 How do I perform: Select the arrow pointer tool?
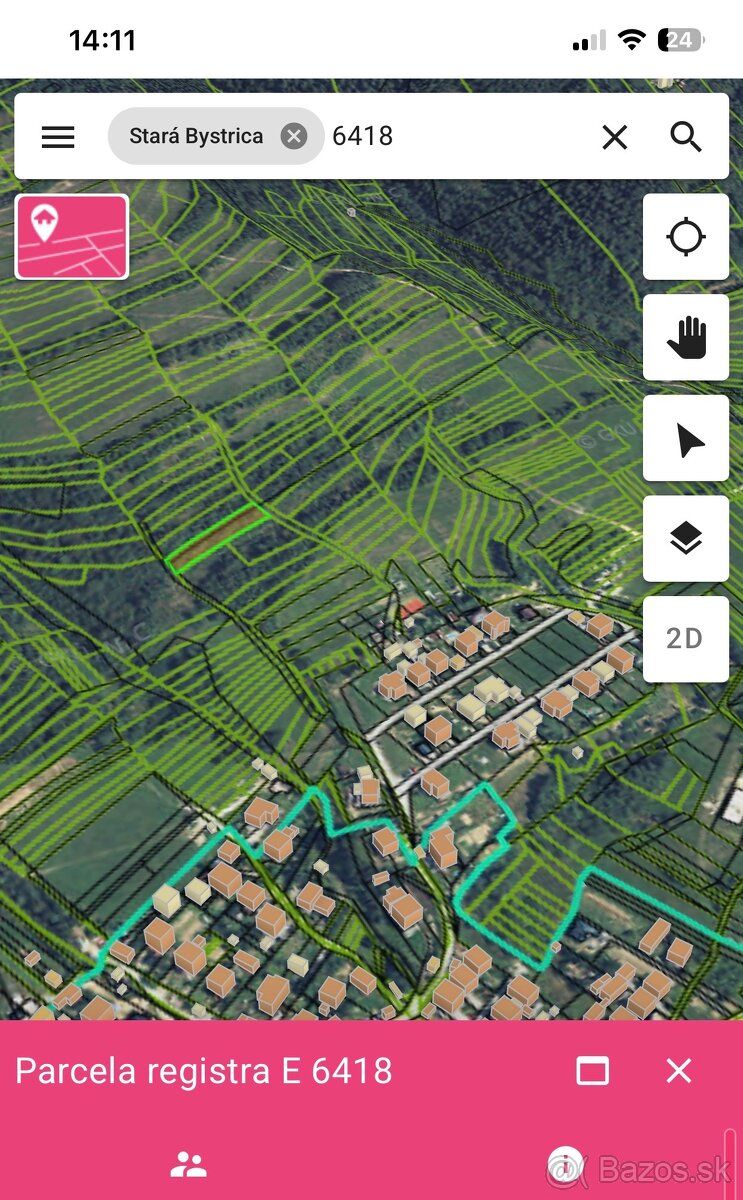click(686, 438)
